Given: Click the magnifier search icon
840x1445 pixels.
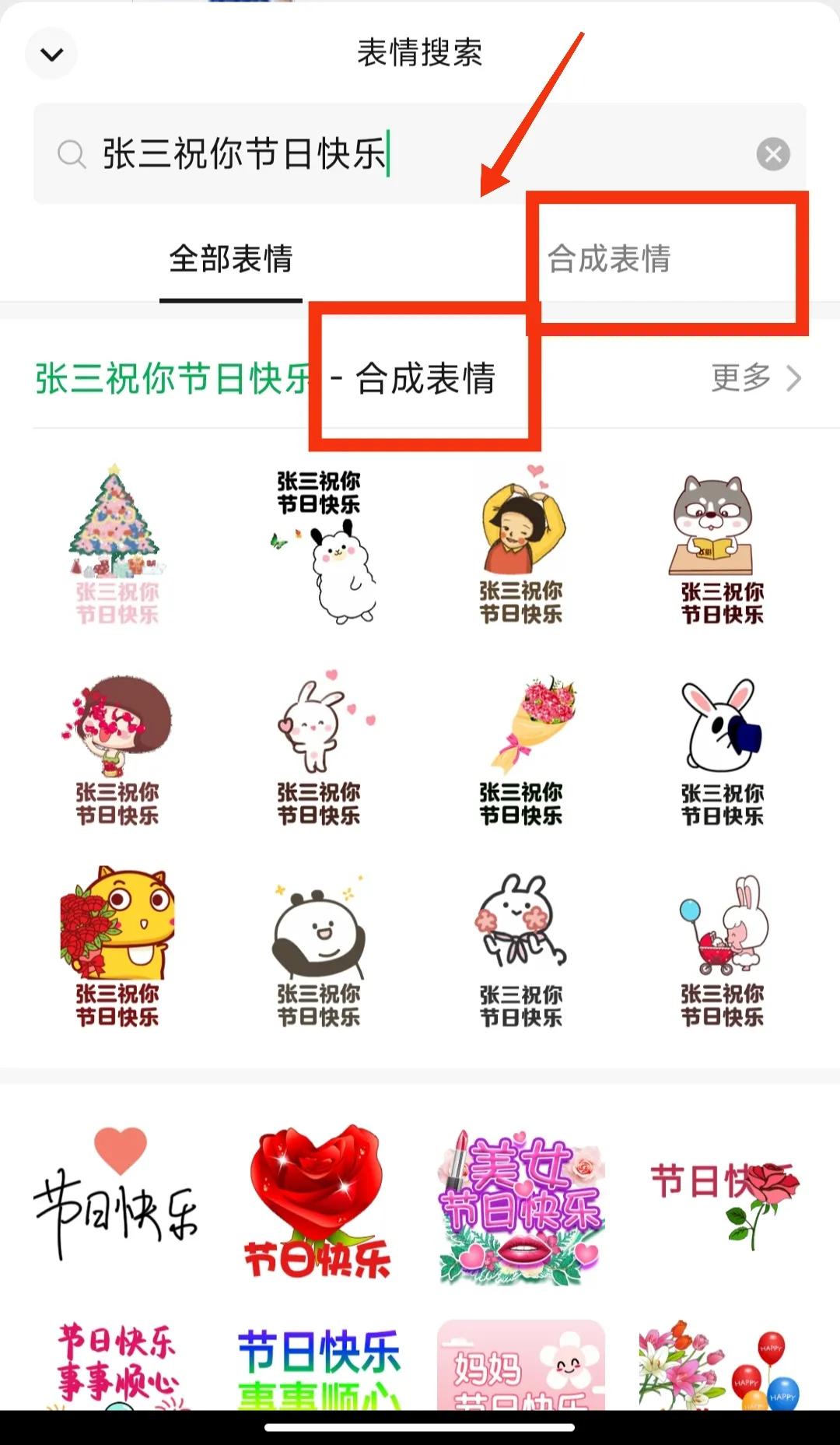Looking at the screenshot, I should 72,153.
